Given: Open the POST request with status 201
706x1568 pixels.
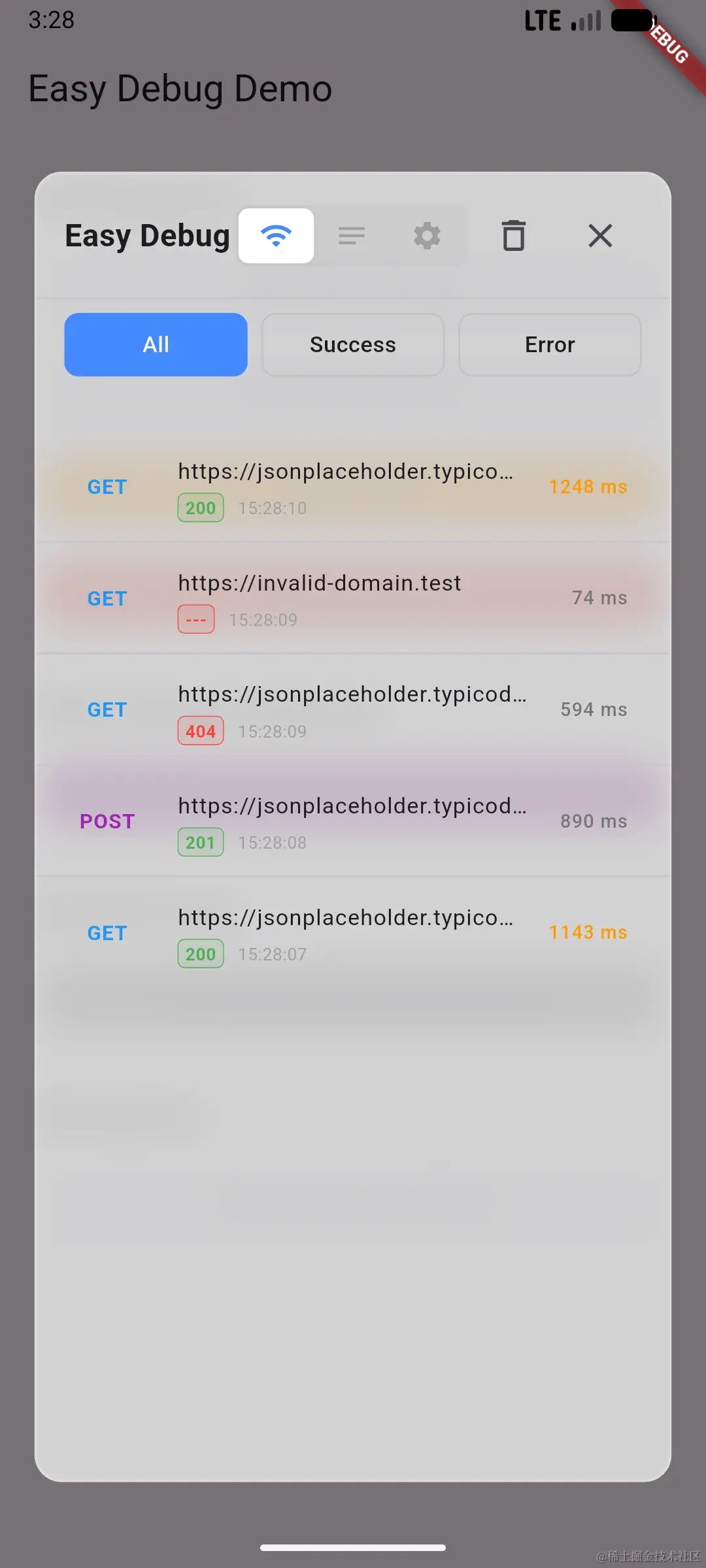Looking at the screenshot, I should (x=353, y=822).
